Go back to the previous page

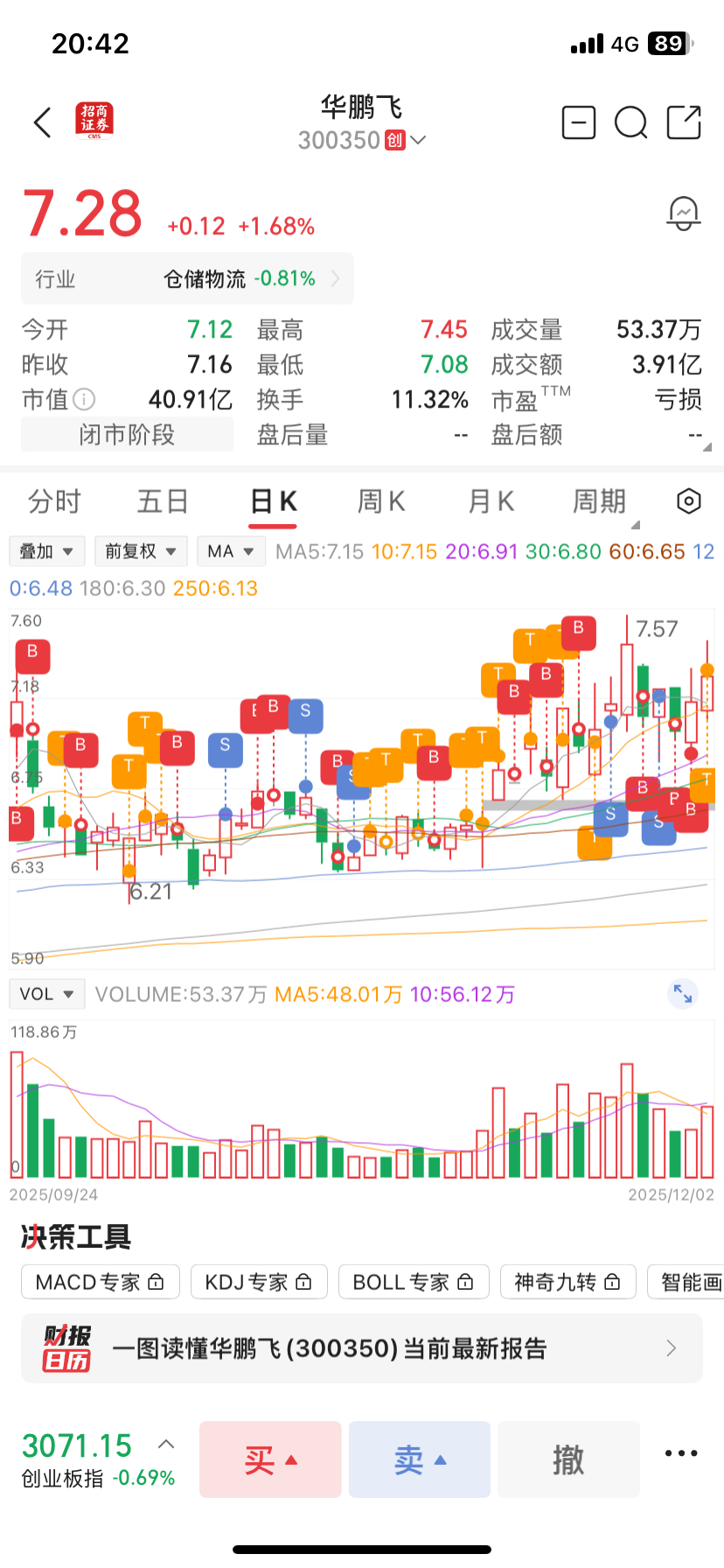(x=42, y=122)
